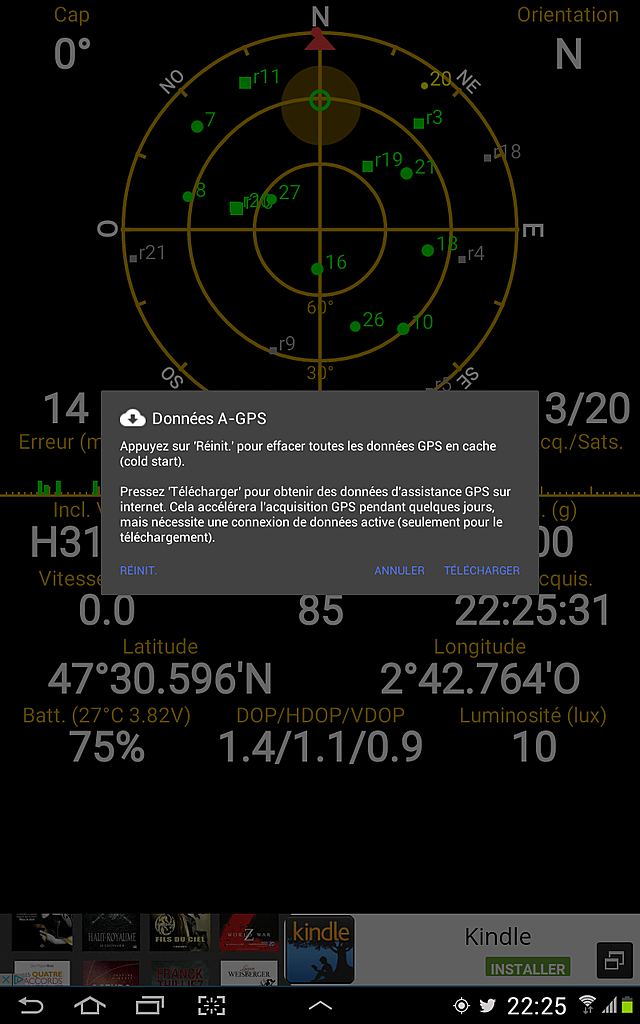The image size is (640, 1024).
Task: Return to the home screen
Action: 90,1006
